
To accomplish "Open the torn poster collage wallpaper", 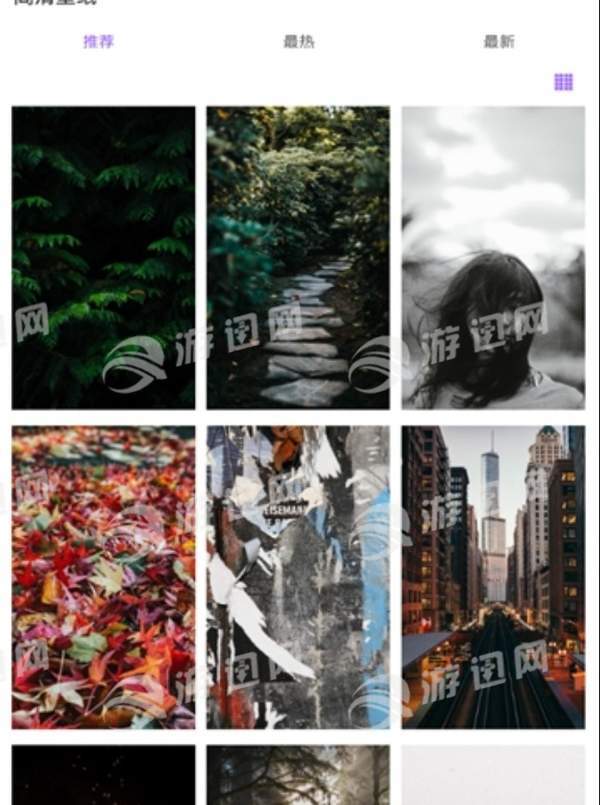I will (x=298, y=577).
